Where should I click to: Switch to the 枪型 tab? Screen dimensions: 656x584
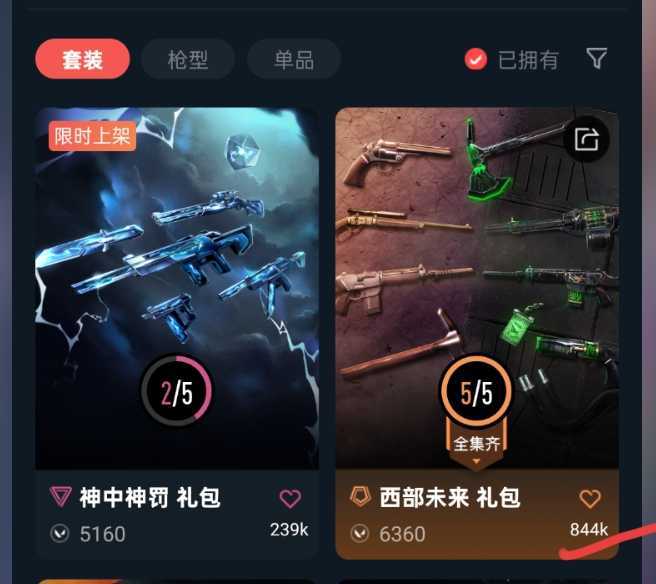point(187,59)
